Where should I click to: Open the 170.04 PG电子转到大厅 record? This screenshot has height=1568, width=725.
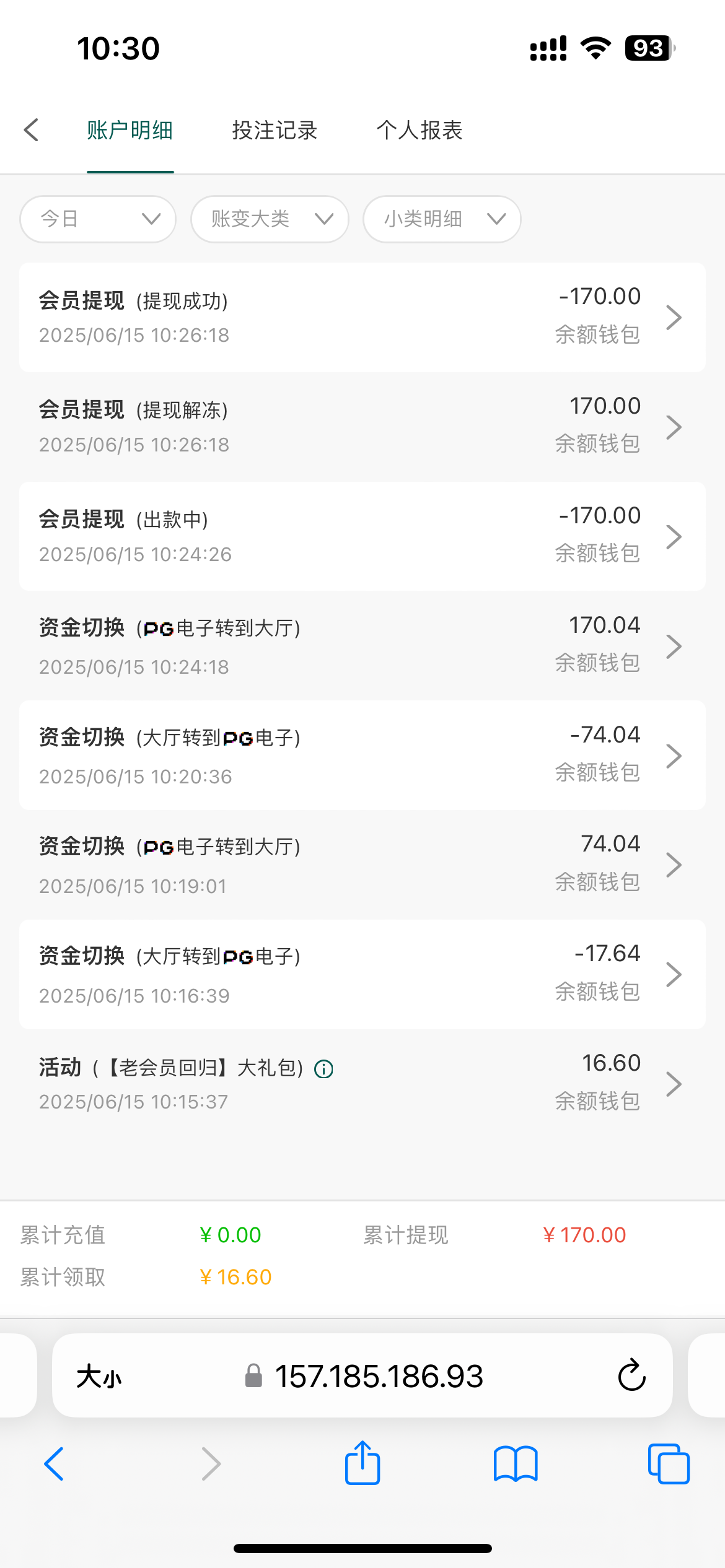click(x=362, y=646)
